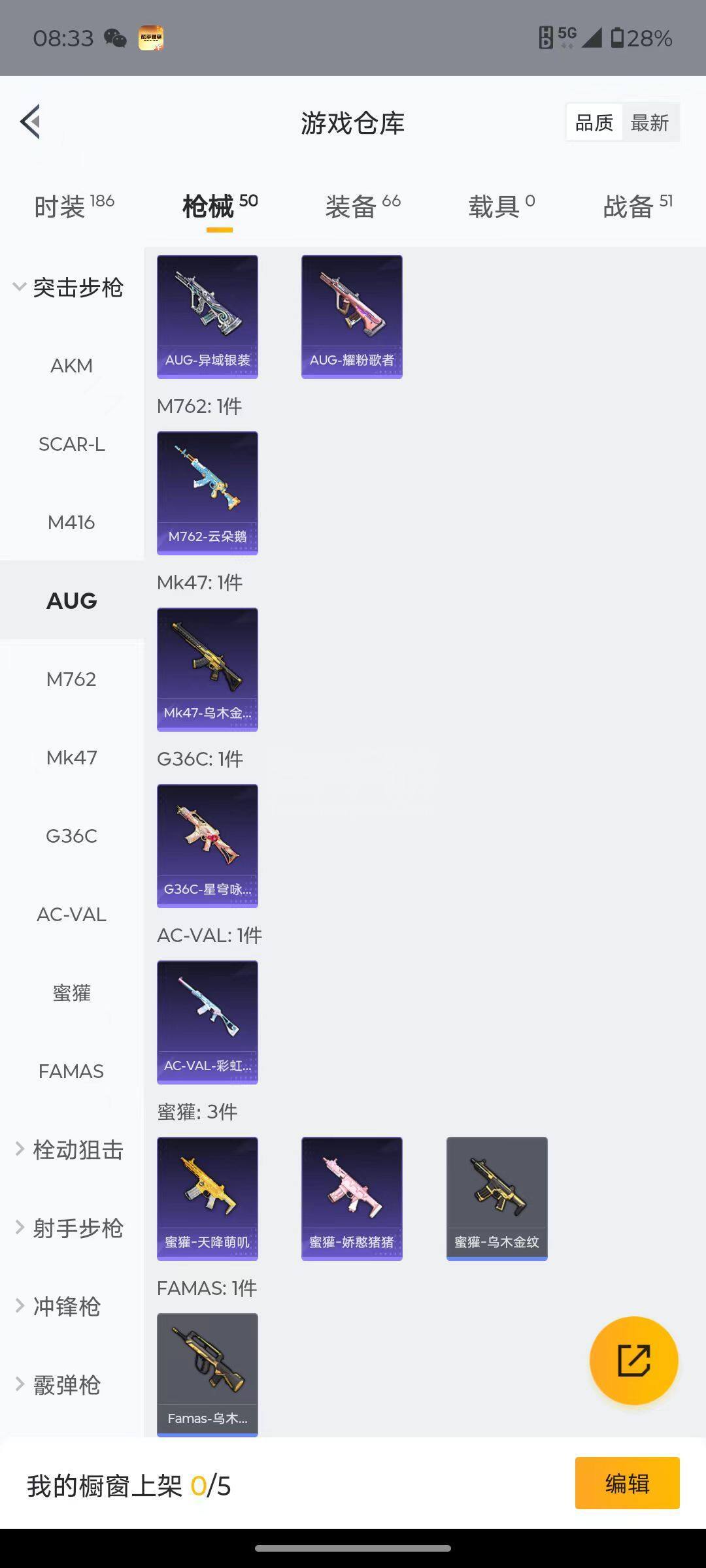Sort by 品质
The width and height of the screenshot is (706, 1568).
click(594, 123)
